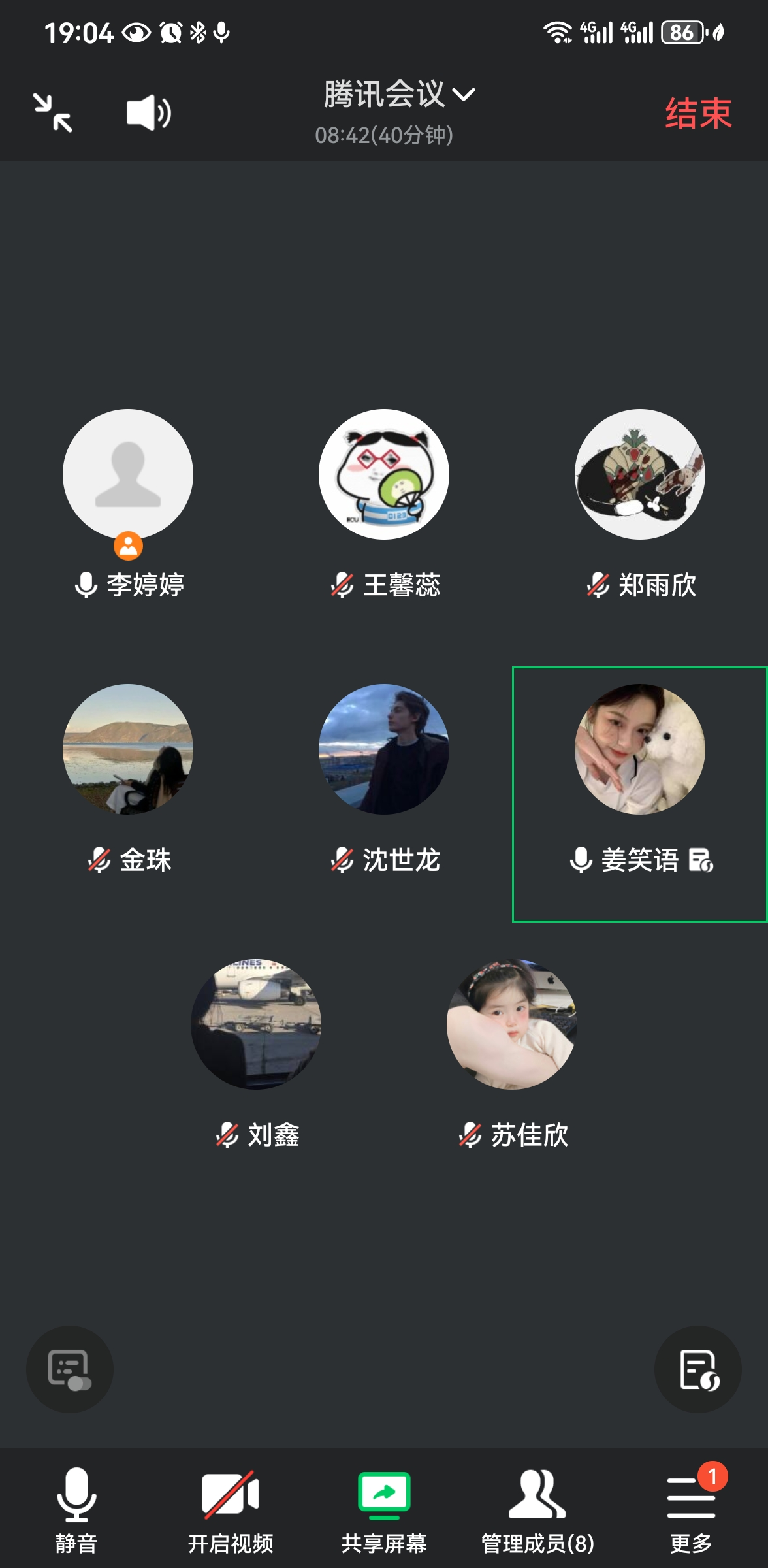768x1568 pixels.
Task: Open the meeting notes button
Action: click(x=698, y=1369)
